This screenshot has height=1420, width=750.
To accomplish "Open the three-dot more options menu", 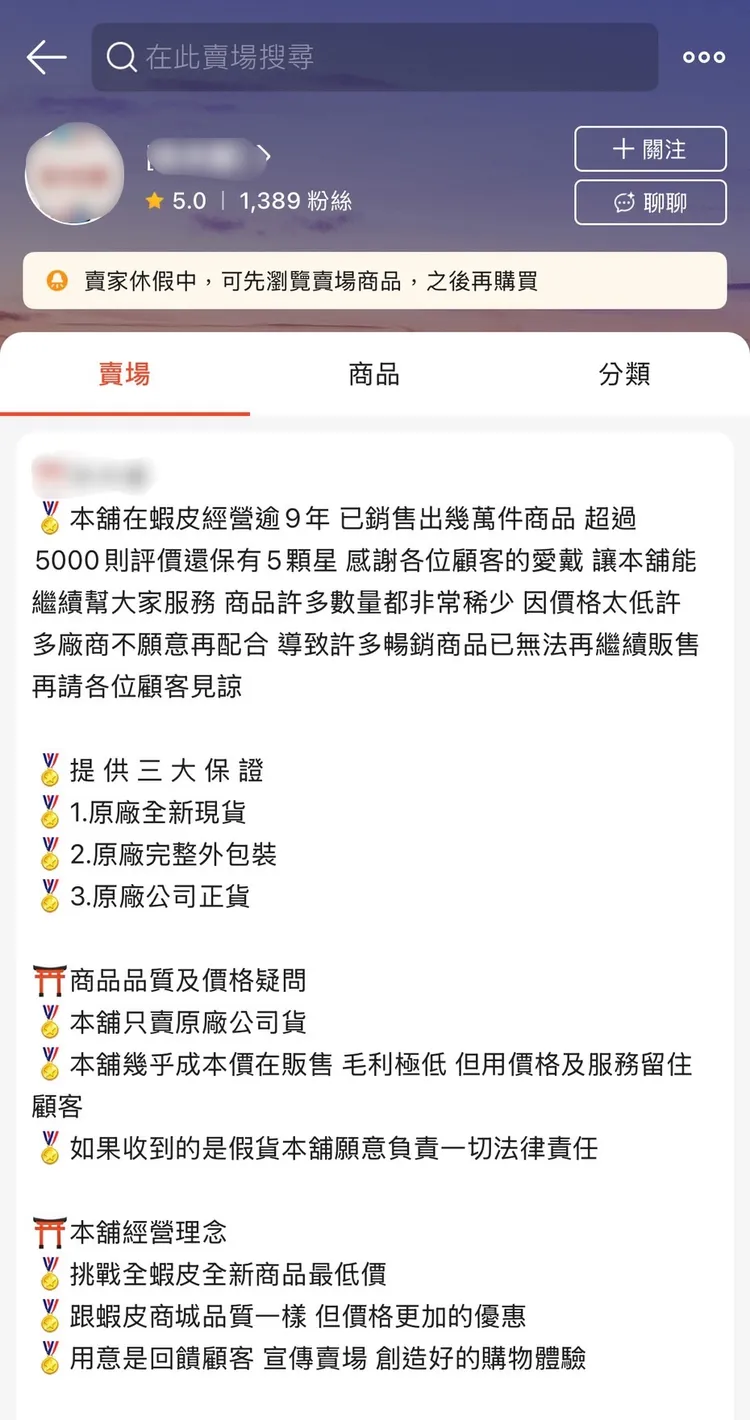I will 703,57.
